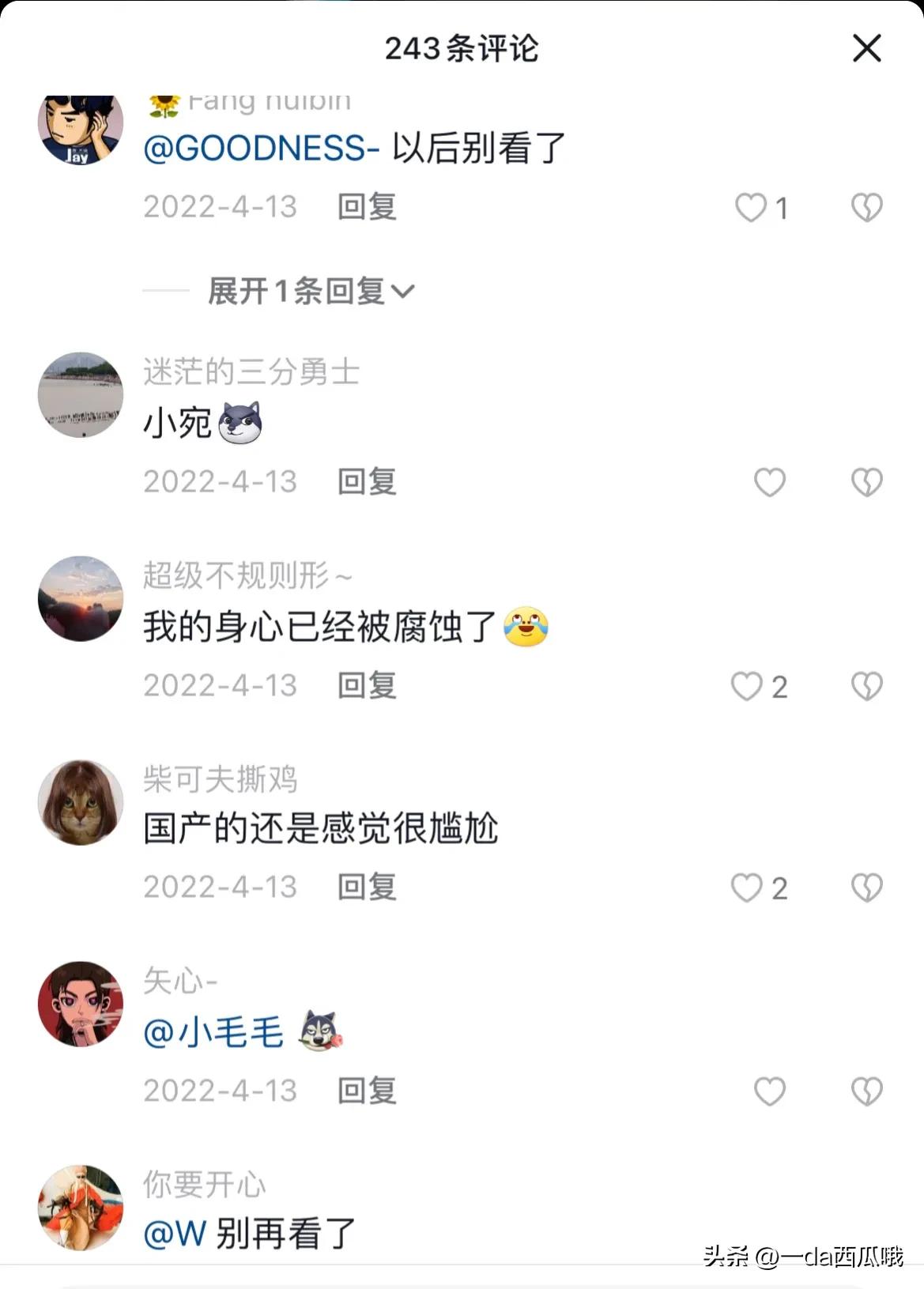Screen dimensions: 924x1289
Task: Like the comment by 超级不规则形~
Action: pos(746,687)
